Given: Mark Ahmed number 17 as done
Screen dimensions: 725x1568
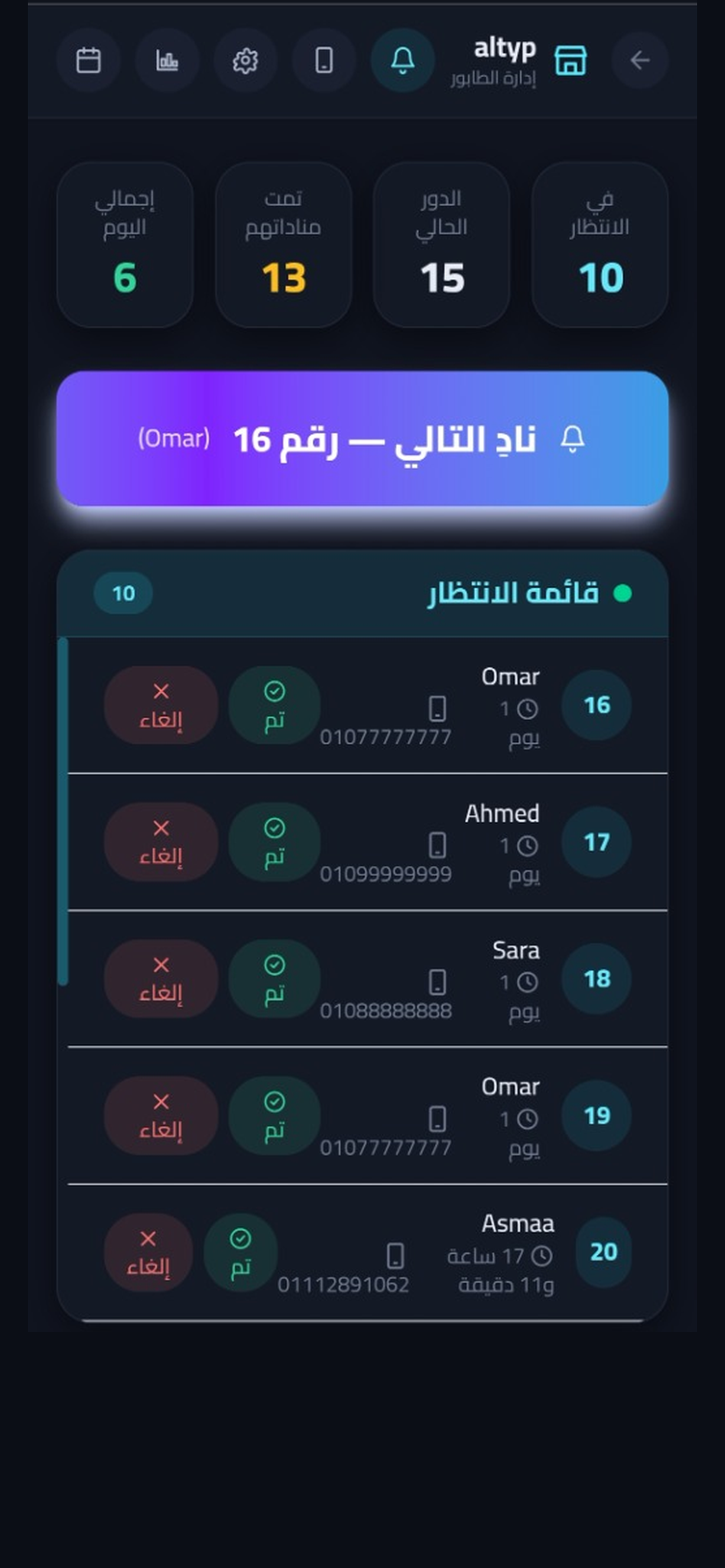Looking at the screenshot, I should pyautogui.click(x=274, y=842).
